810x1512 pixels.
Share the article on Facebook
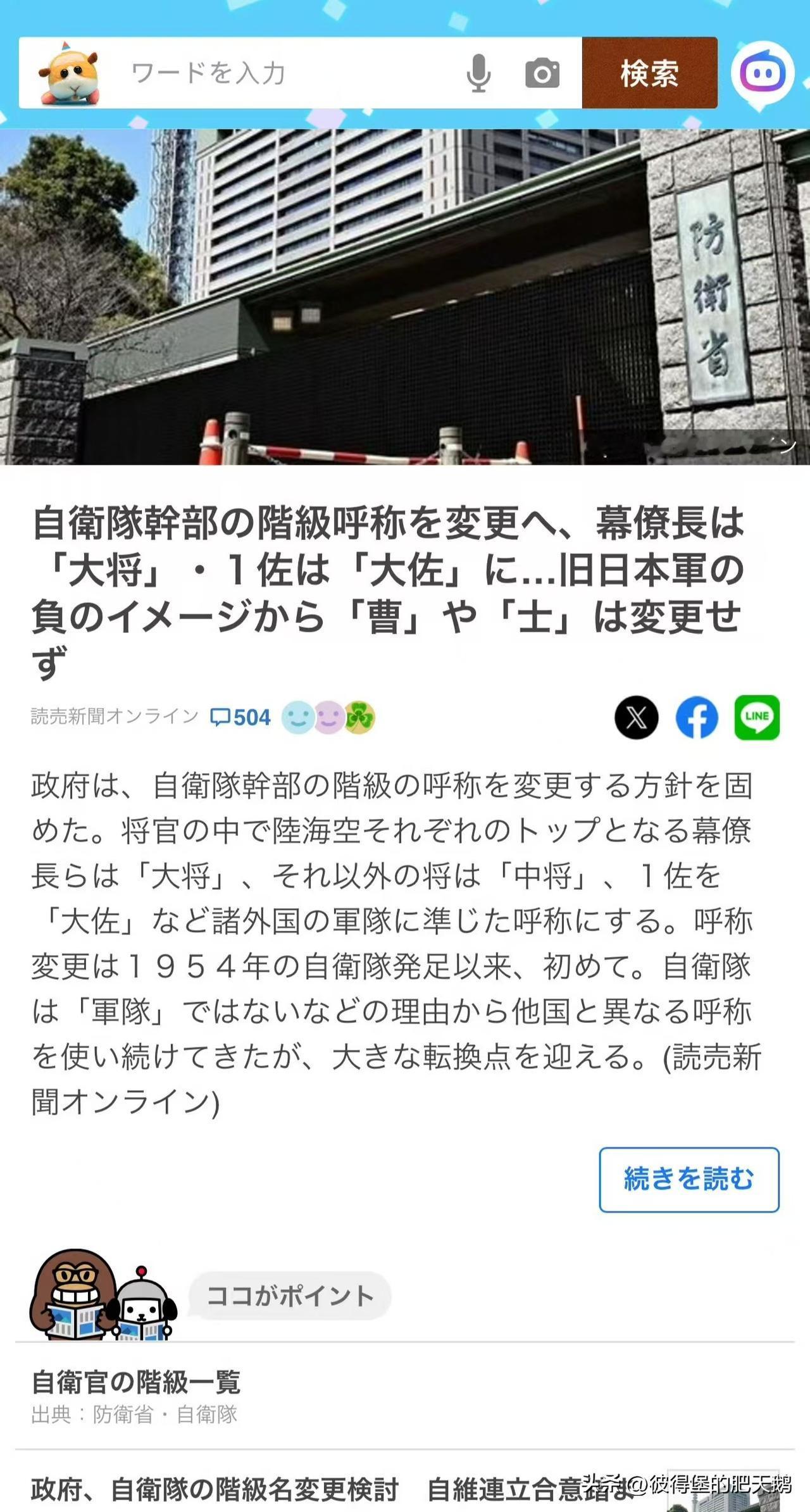pos(698,718)
